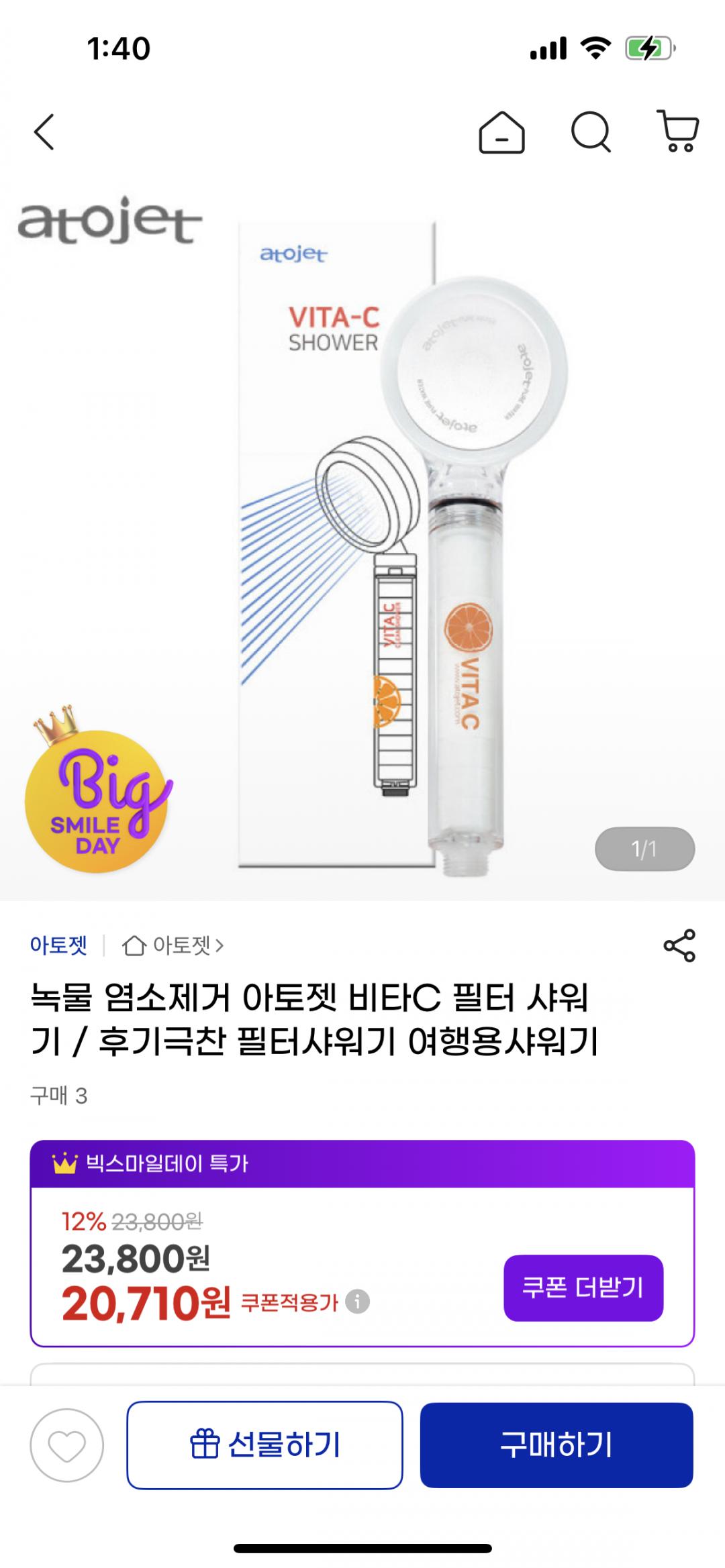The height and width of the screenshot is (1568, 725).
Task: Go back to the previous page
Action: click(44, 132)
